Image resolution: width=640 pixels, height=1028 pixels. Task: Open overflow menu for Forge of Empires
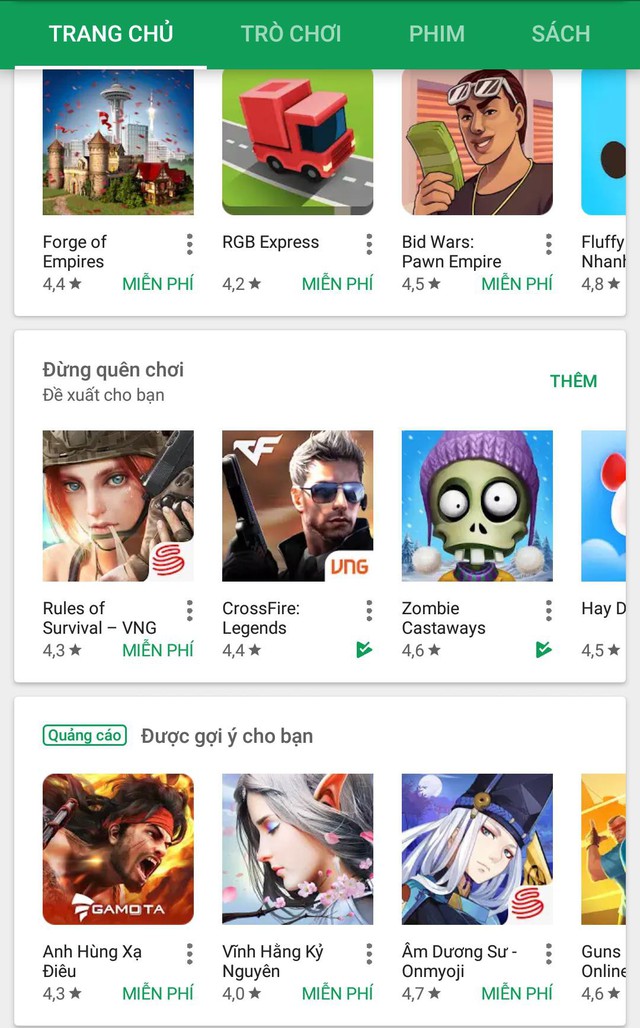coord(189,244)
